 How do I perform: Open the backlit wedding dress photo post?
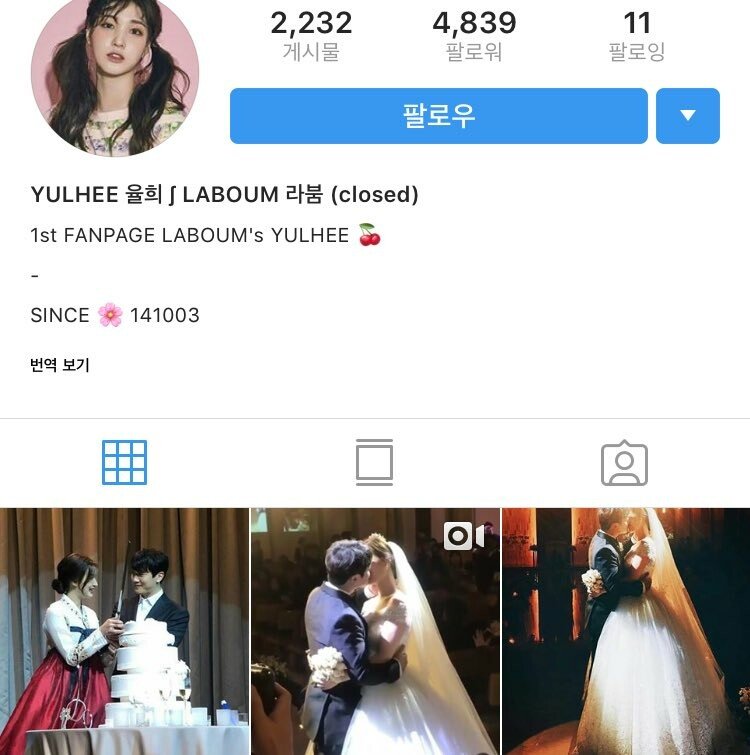tap(626, 631)
